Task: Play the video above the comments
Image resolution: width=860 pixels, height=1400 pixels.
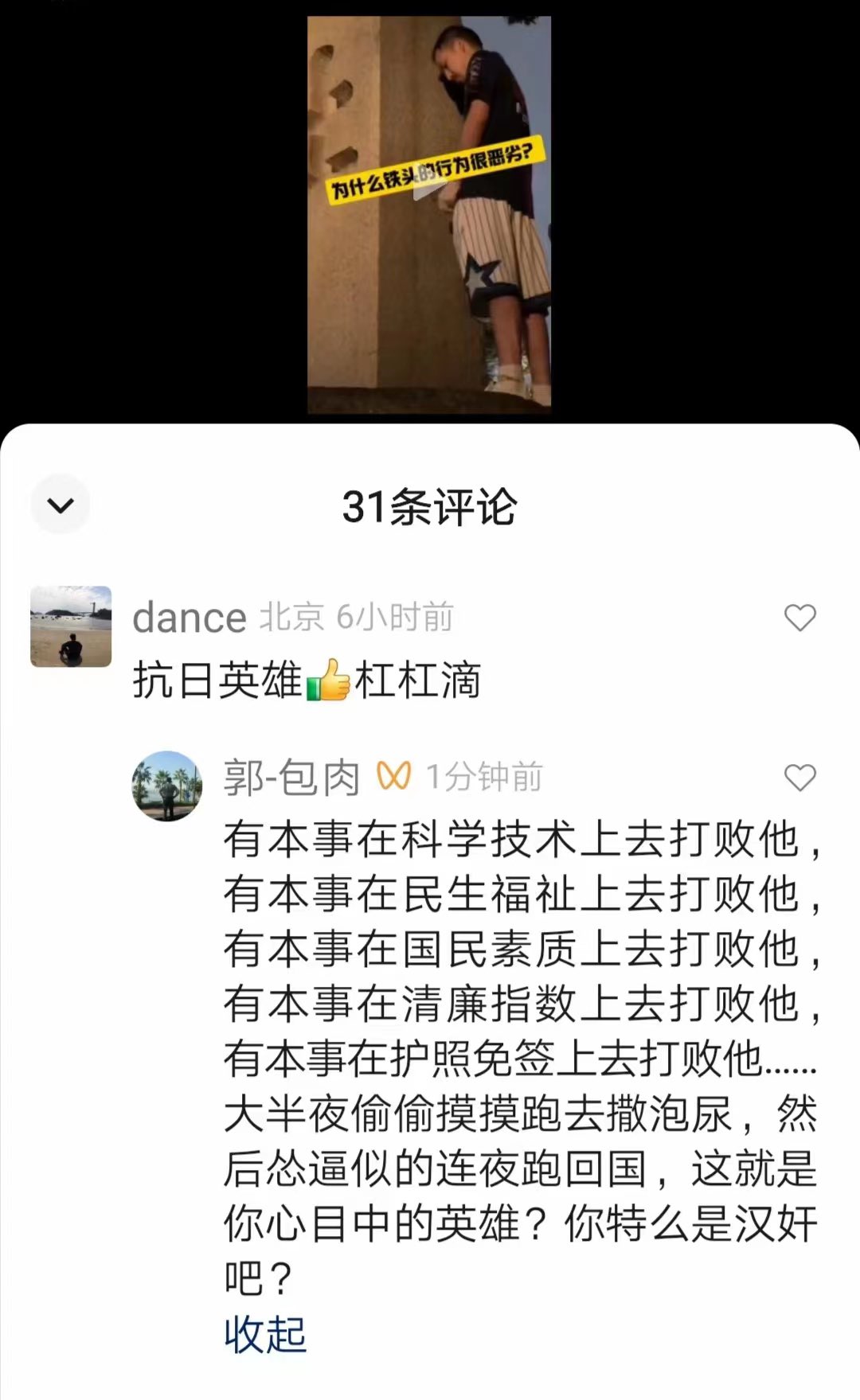Action: click(429, 191)
